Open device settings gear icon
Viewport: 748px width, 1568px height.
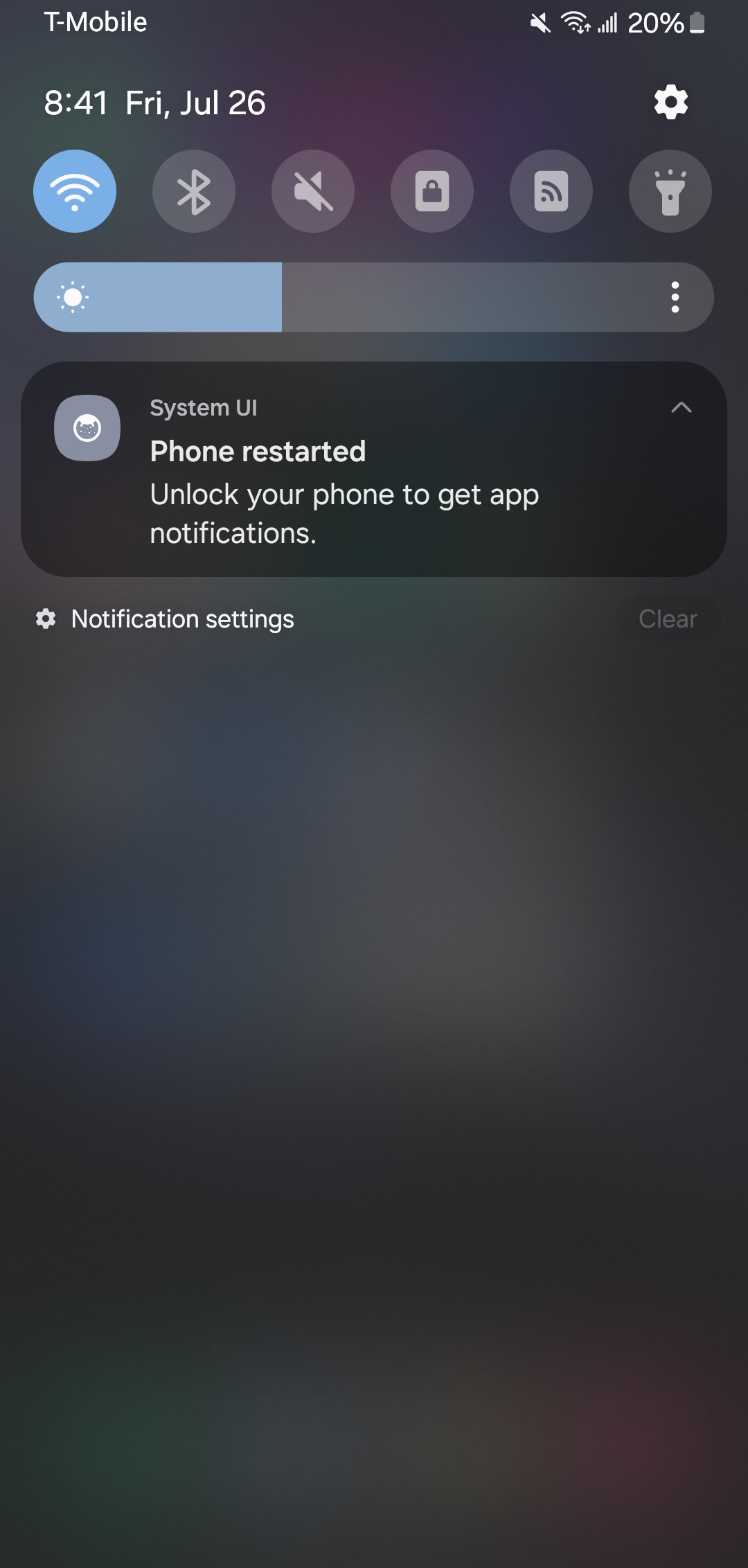tap(670, 103)
